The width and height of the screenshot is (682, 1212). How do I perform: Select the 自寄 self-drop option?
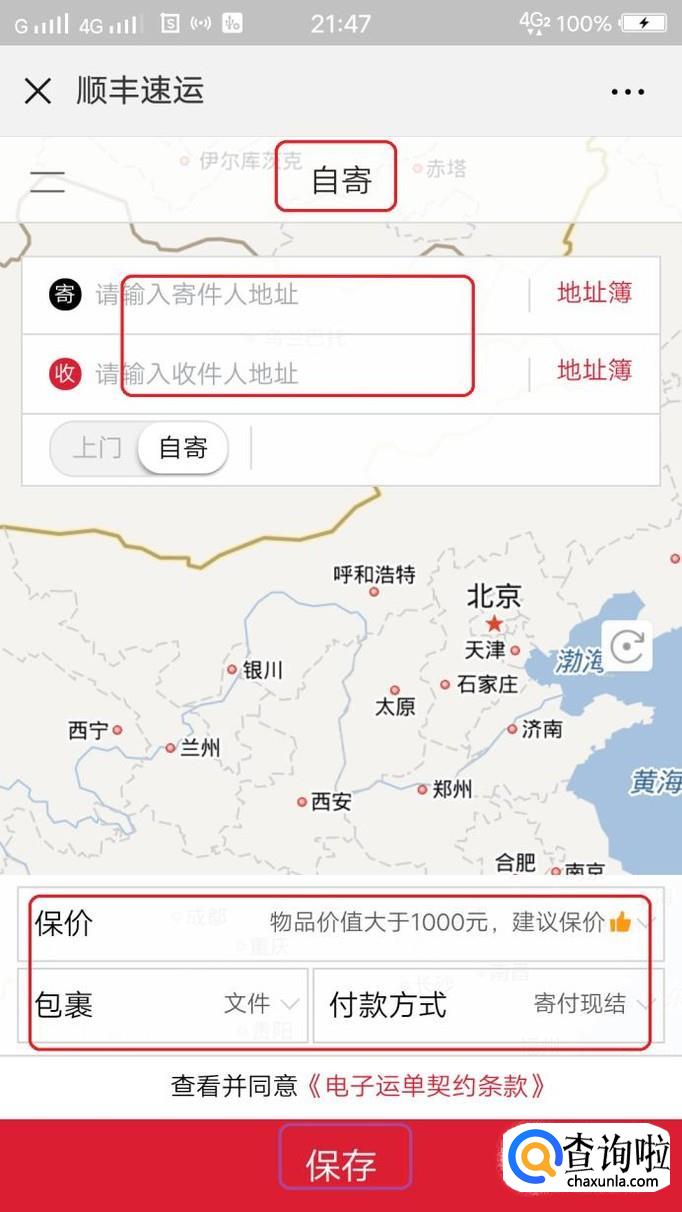(x=183, y=448)
